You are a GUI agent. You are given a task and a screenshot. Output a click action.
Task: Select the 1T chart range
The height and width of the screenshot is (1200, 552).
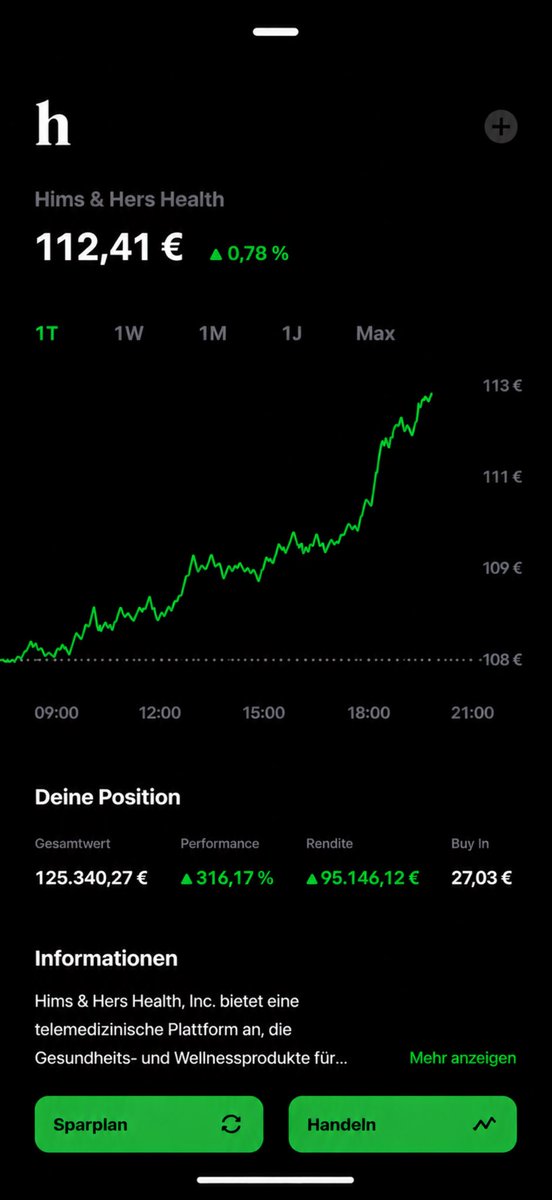47,334
